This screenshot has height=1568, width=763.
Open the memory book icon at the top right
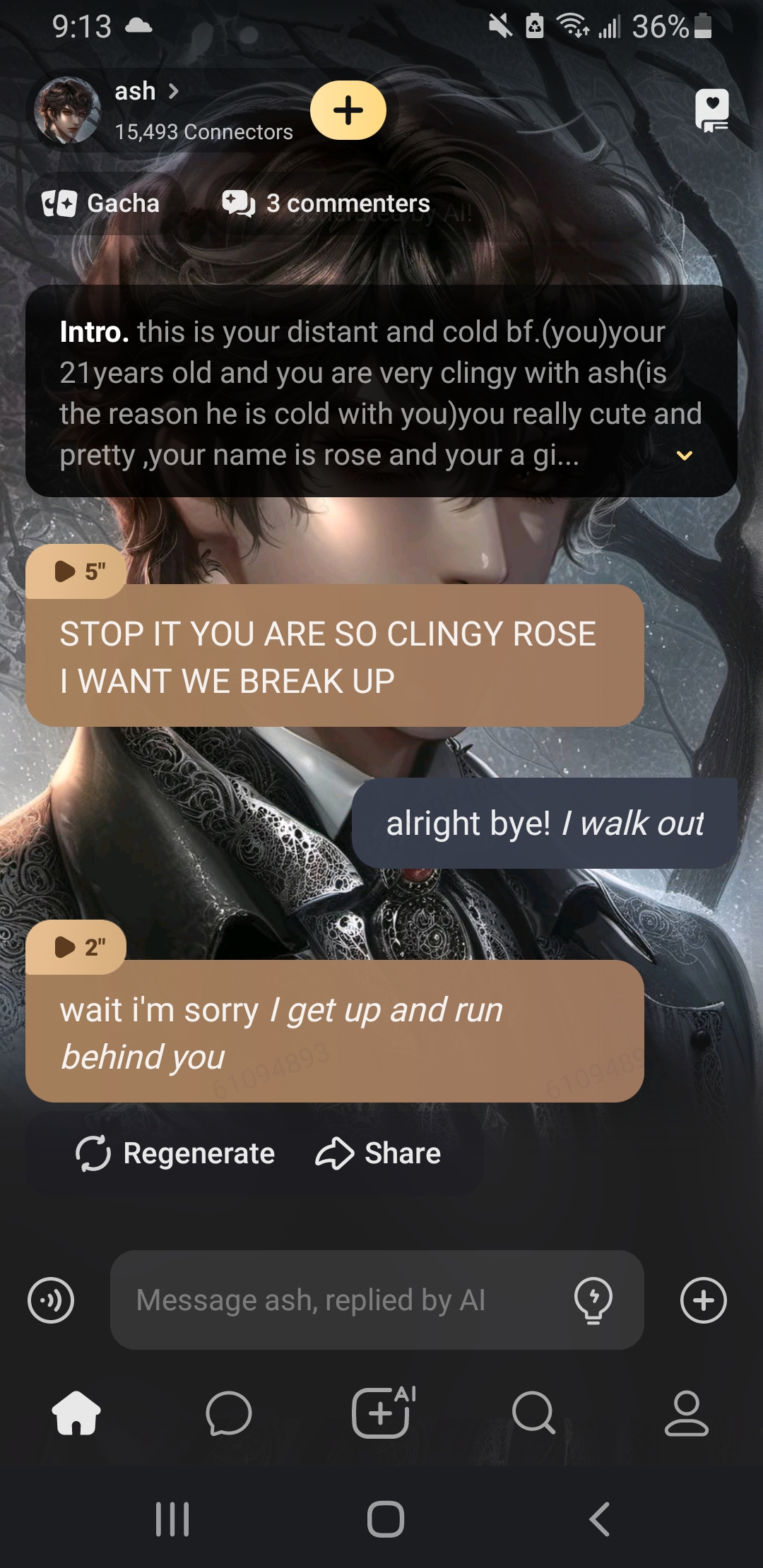click(711, 111)
